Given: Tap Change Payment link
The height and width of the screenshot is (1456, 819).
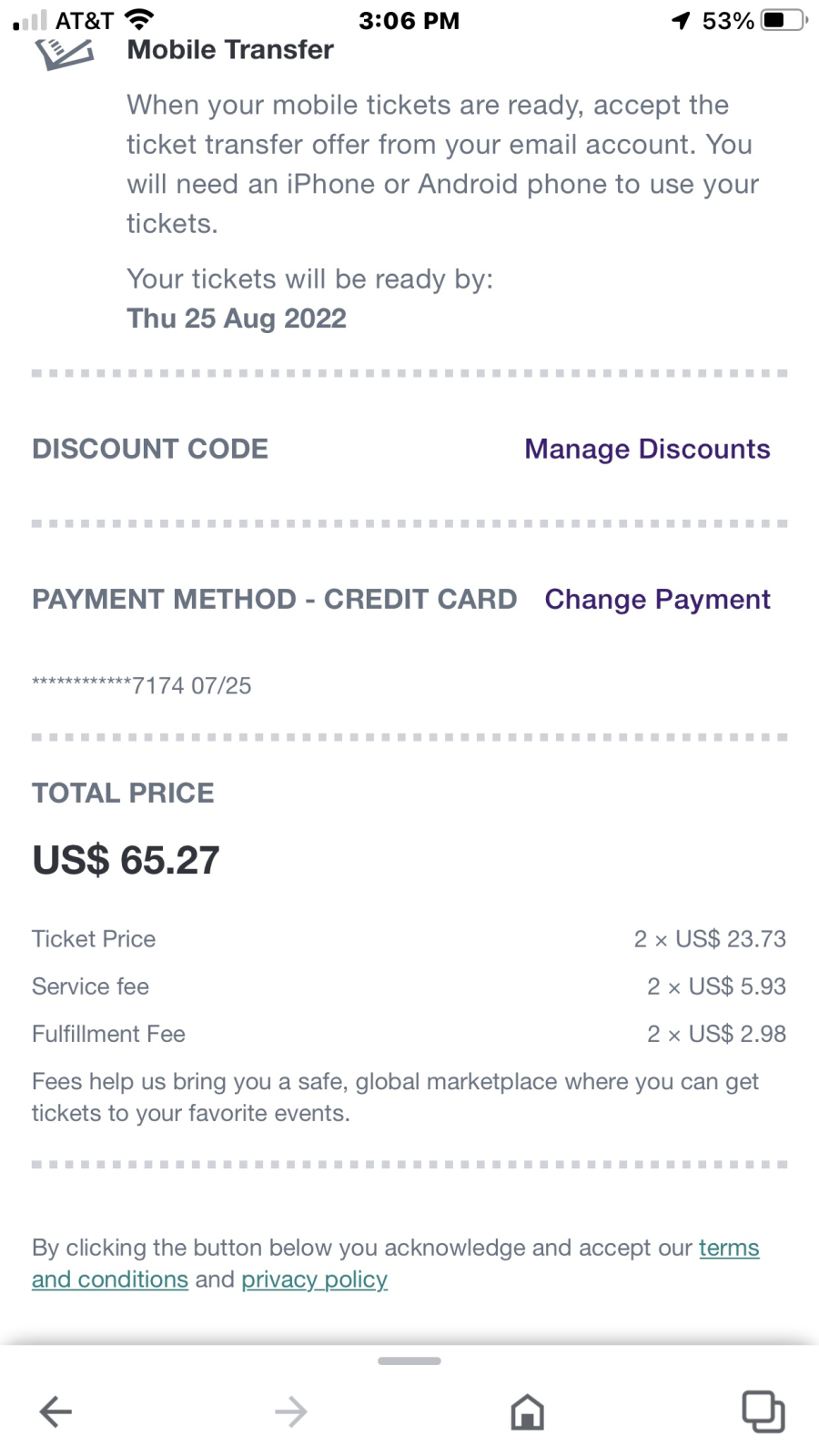Looking at the screenshot, I should click(657, 600).
